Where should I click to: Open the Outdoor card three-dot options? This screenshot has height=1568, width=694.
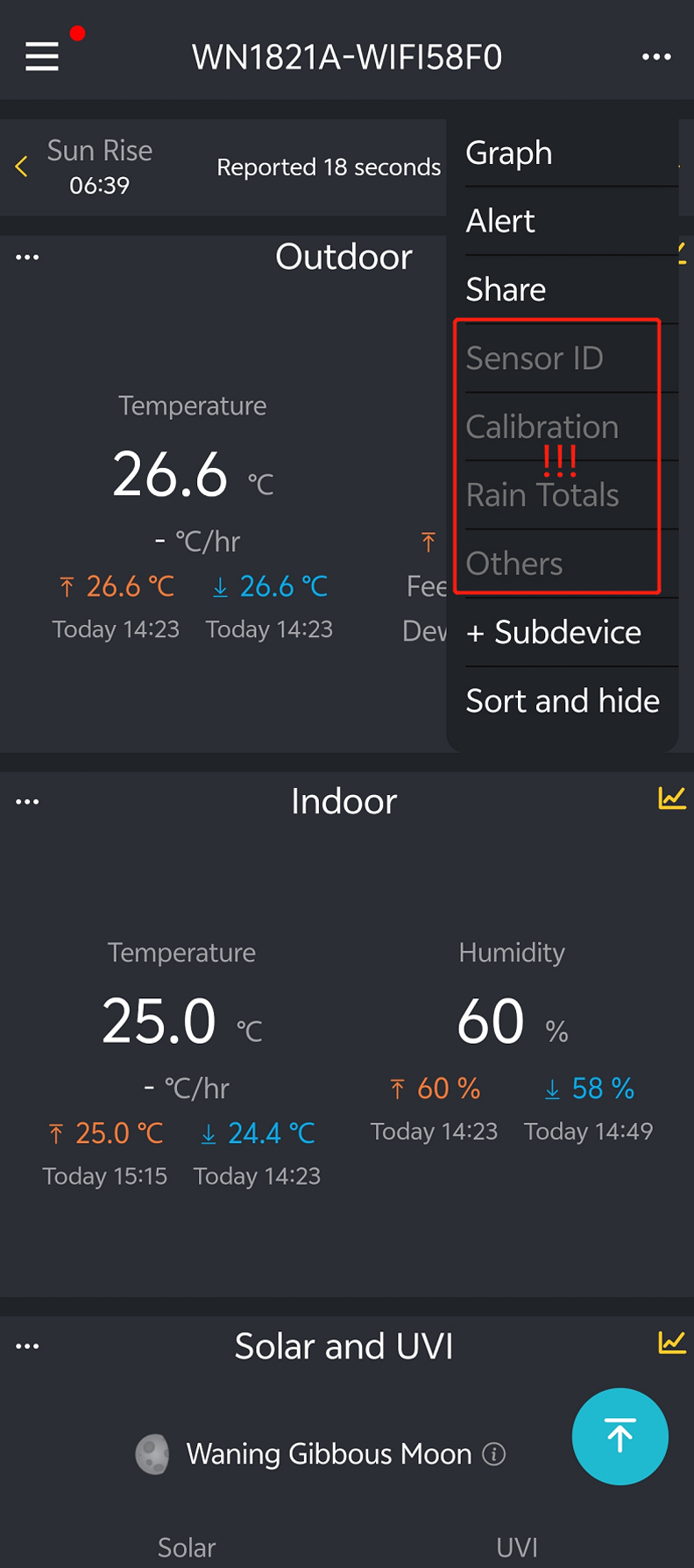click(27, 258)
